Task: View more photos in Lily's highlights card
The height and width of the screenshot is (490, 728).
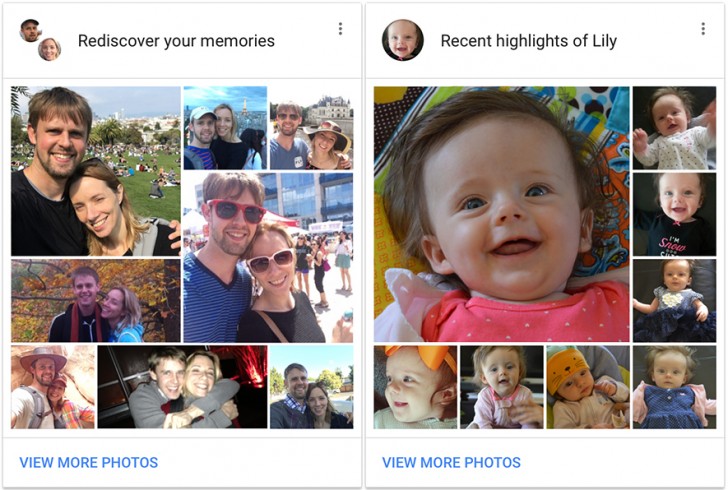Action: click(x=451, y=463)
